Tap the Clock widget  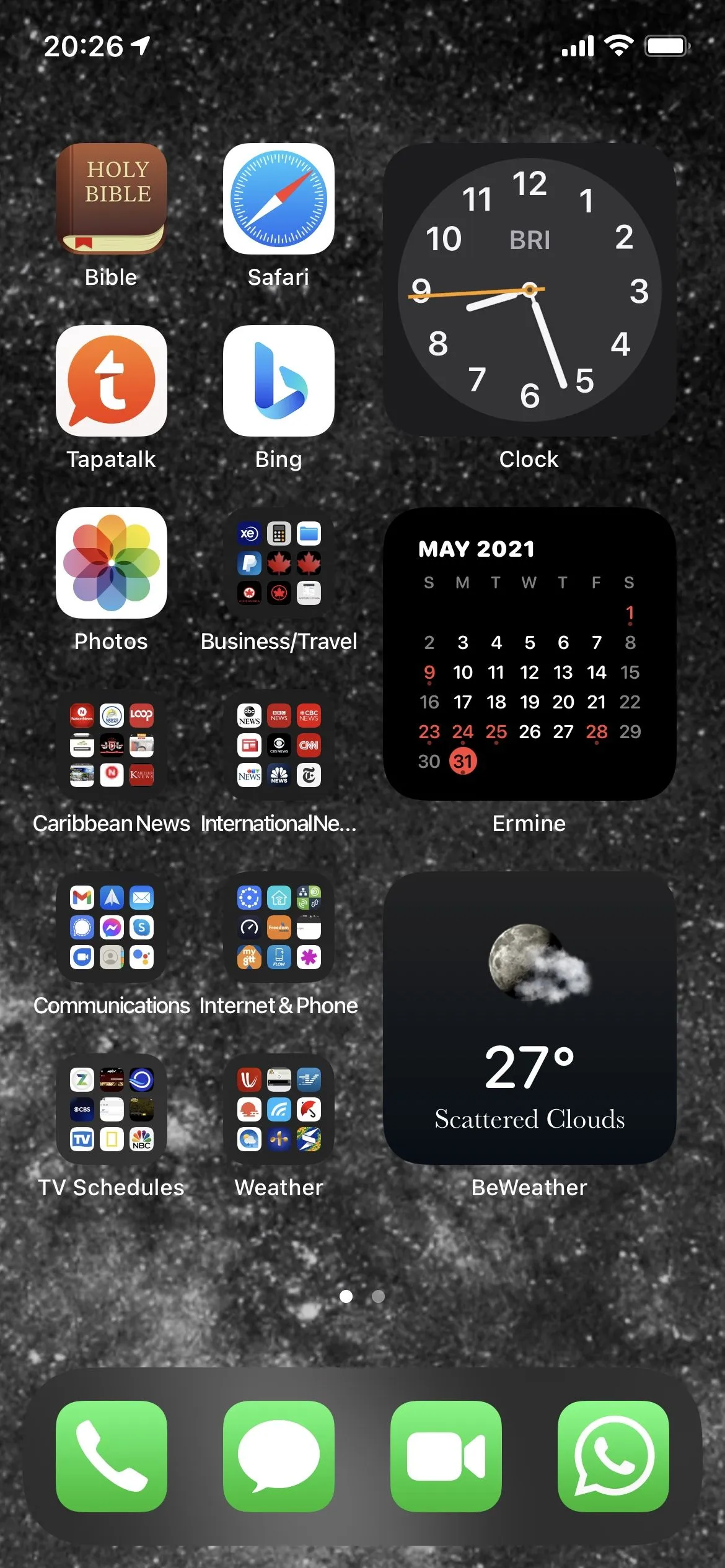coord(530,290)
